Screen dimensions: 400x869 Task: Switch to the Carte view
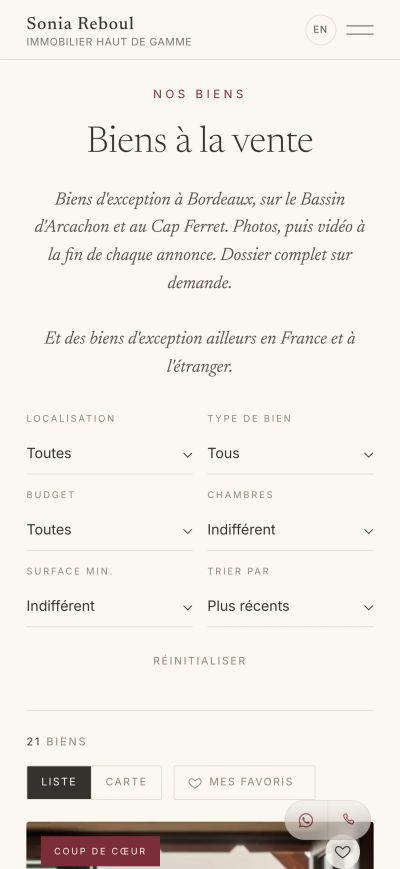pyautogui.click(x=126, y=782)
